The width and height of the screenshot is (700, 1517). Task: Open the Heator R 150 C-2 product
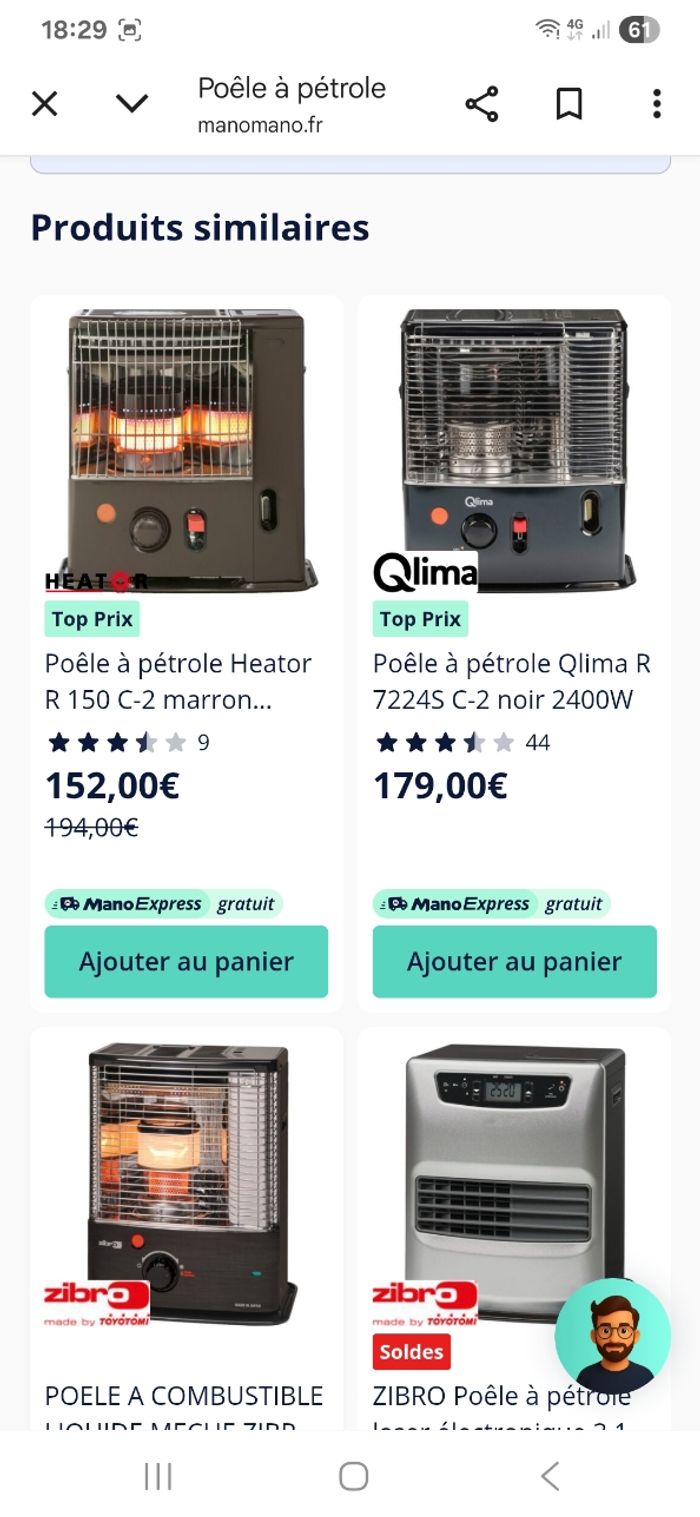click(178, 681)
